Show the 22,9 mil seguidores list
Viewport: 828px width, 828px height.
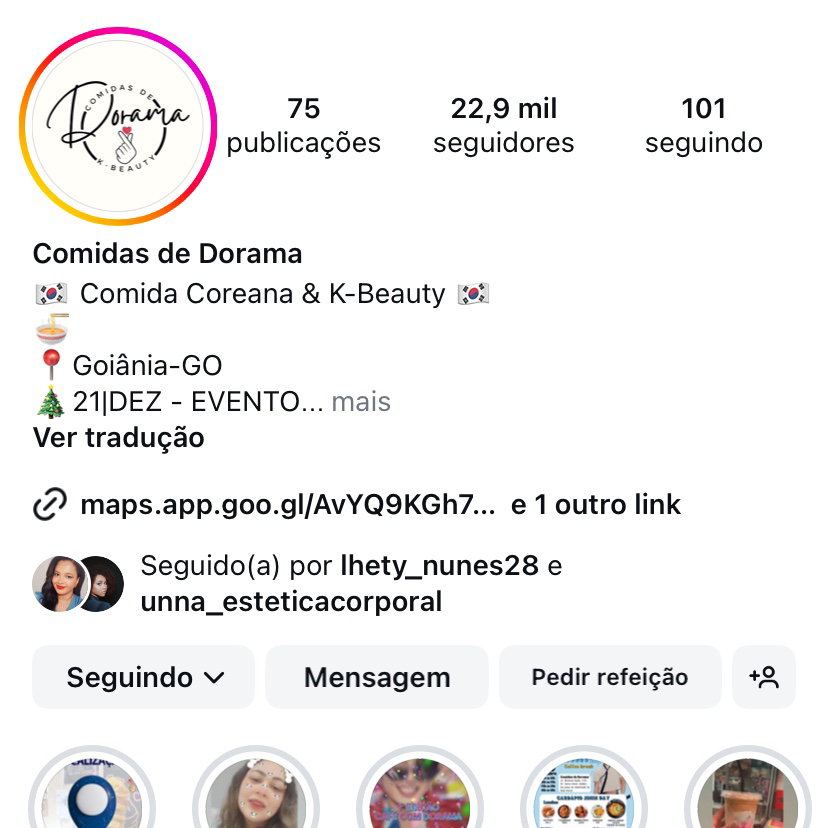click(503, 125)
